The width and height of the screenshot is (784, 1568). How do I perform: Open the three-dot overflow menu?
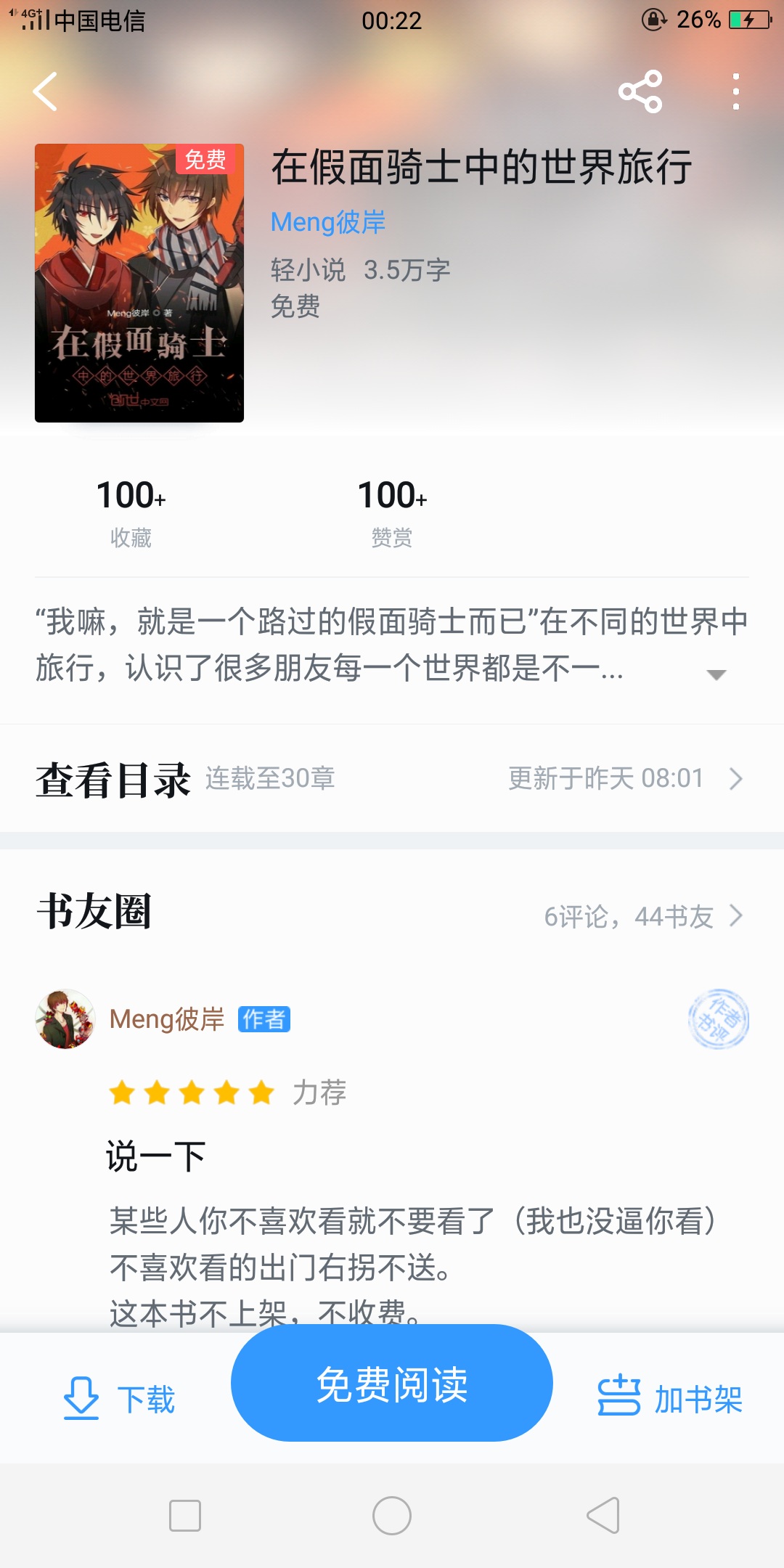736,91
